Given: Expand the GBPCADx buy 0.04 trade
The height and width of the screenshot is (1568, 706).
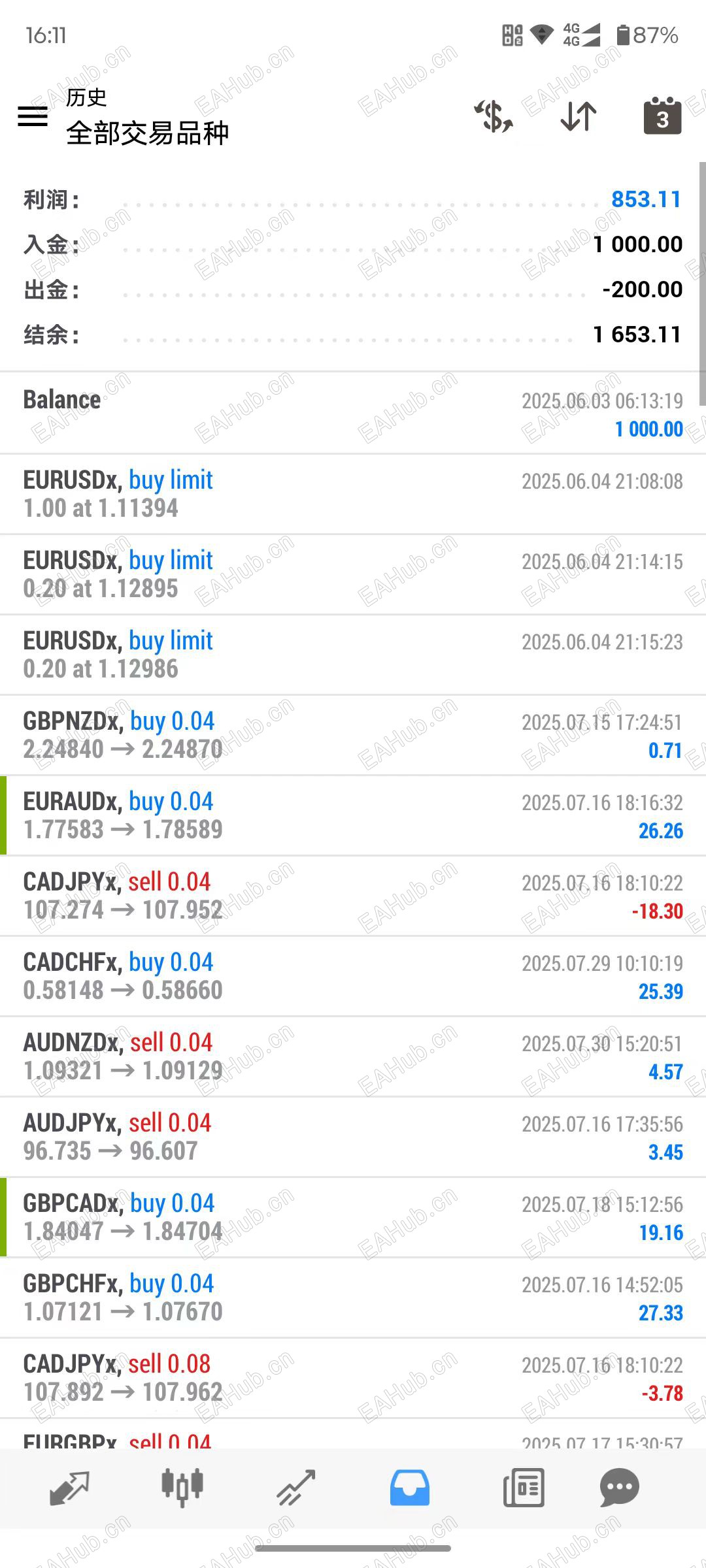Looking at the screenshot, I should point(353,1217).
